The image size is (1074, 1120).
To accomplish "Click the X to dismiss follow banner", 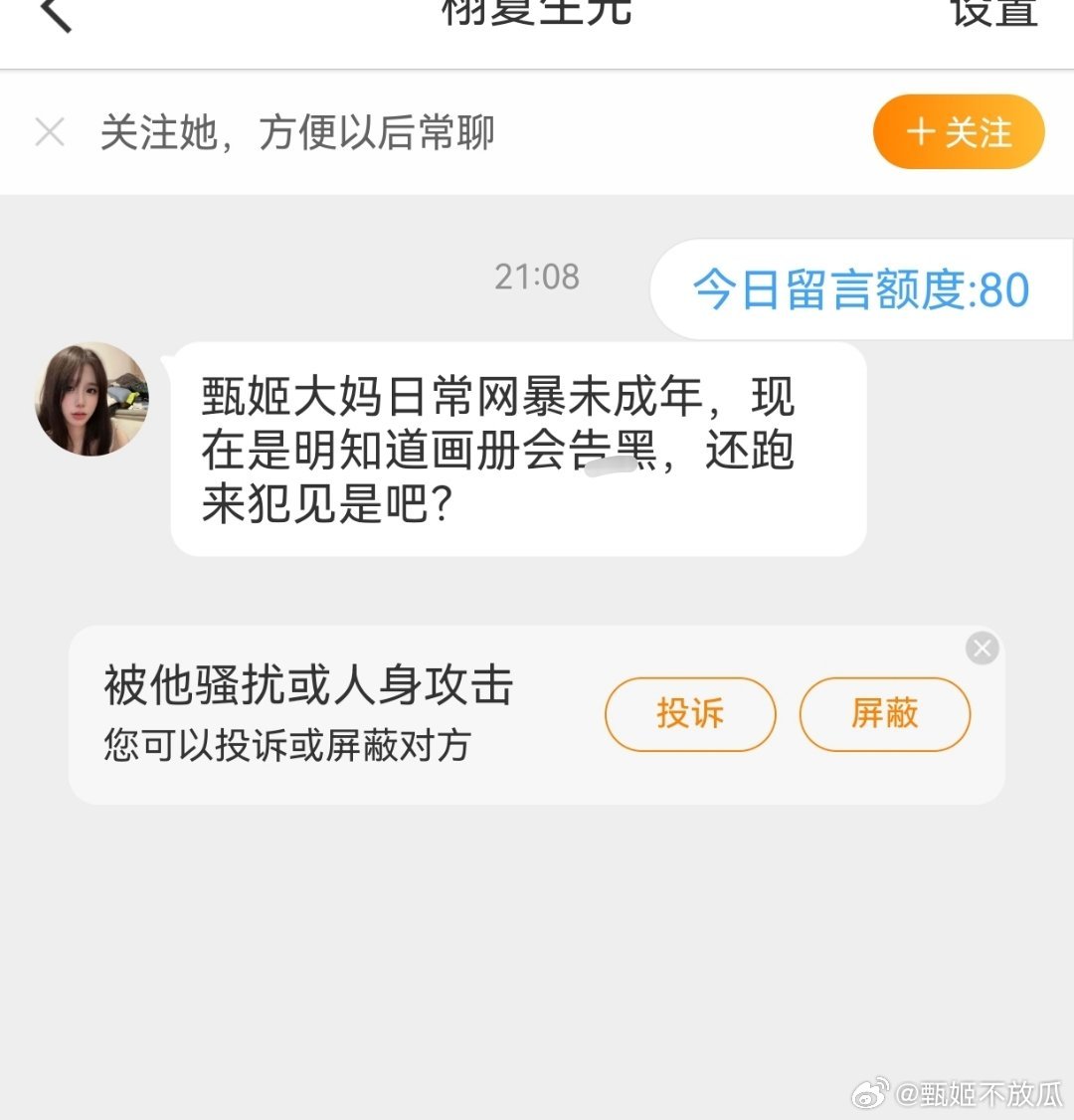I will 49,131.
